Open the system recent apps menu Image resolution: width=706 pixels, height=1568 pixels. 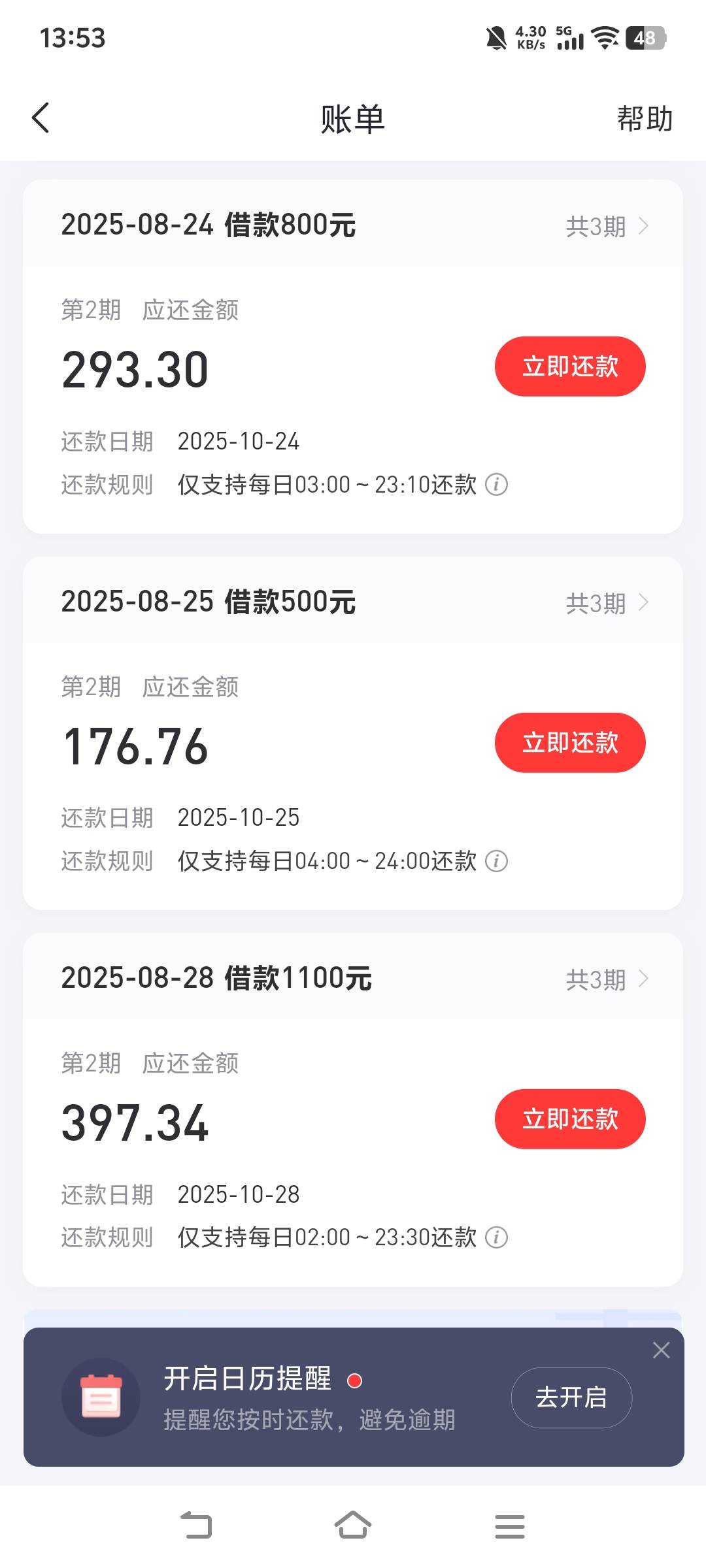click(x=510, y=1526)
